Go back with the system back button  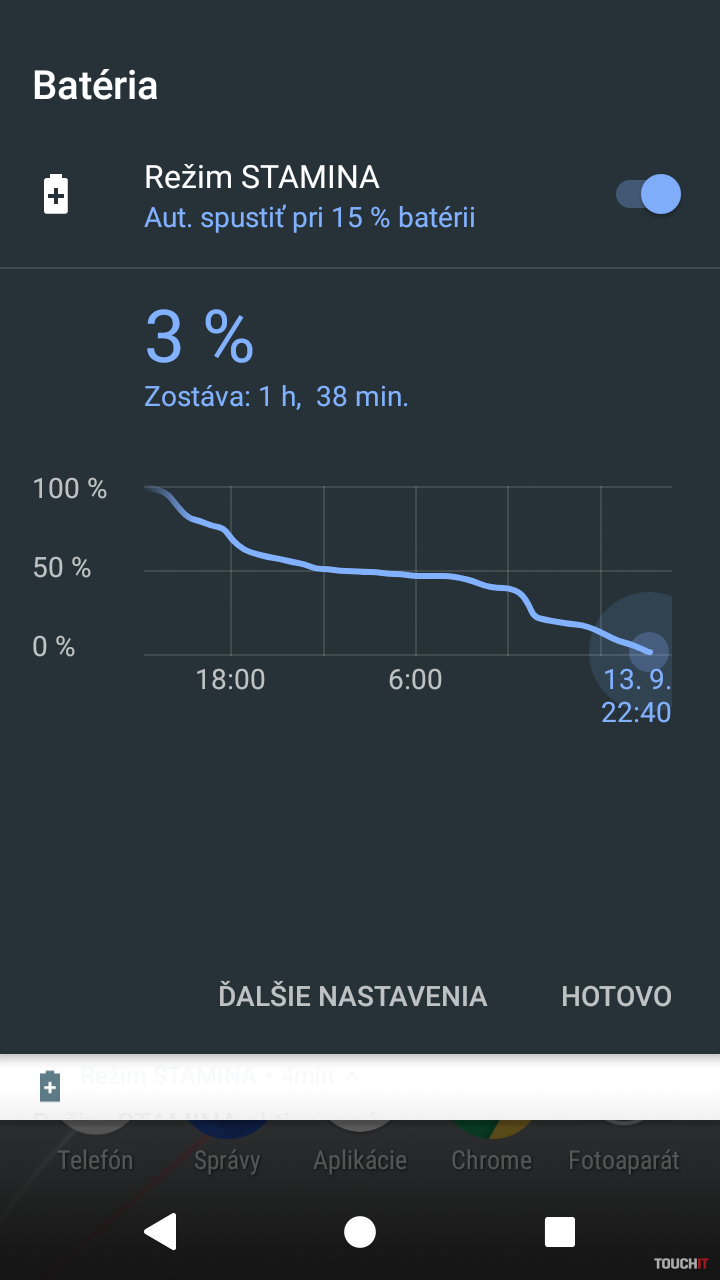161,1232
